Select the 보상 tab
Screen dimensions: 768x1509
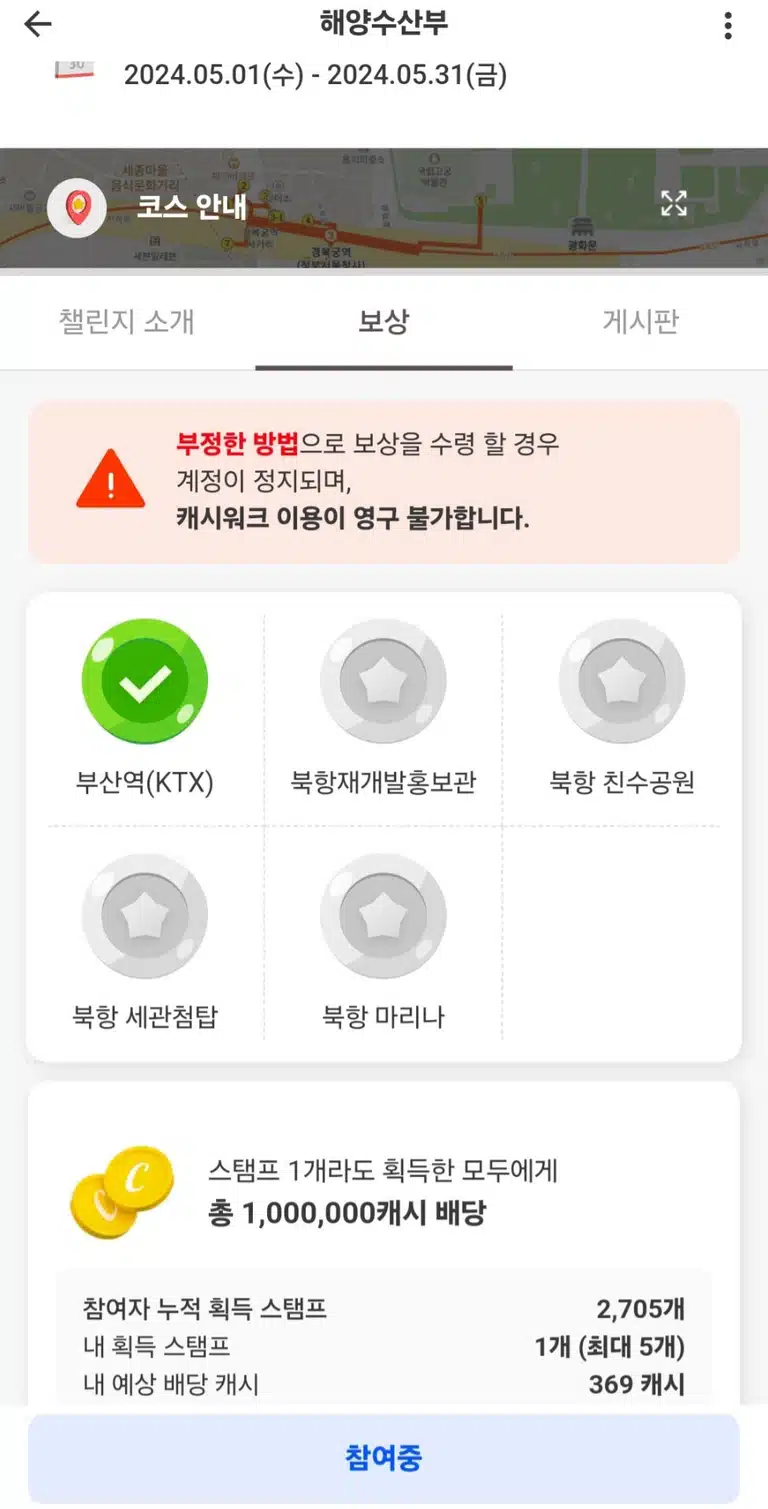point(384,321)
